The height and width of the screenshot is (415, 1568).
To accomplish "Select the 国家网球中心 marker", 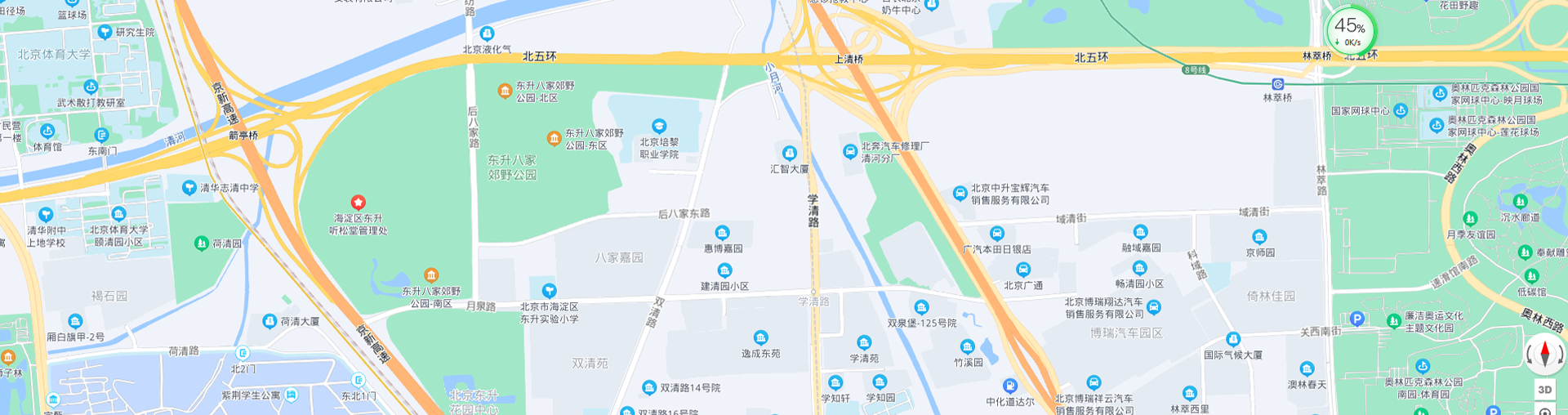I will tap(1401, 110).
